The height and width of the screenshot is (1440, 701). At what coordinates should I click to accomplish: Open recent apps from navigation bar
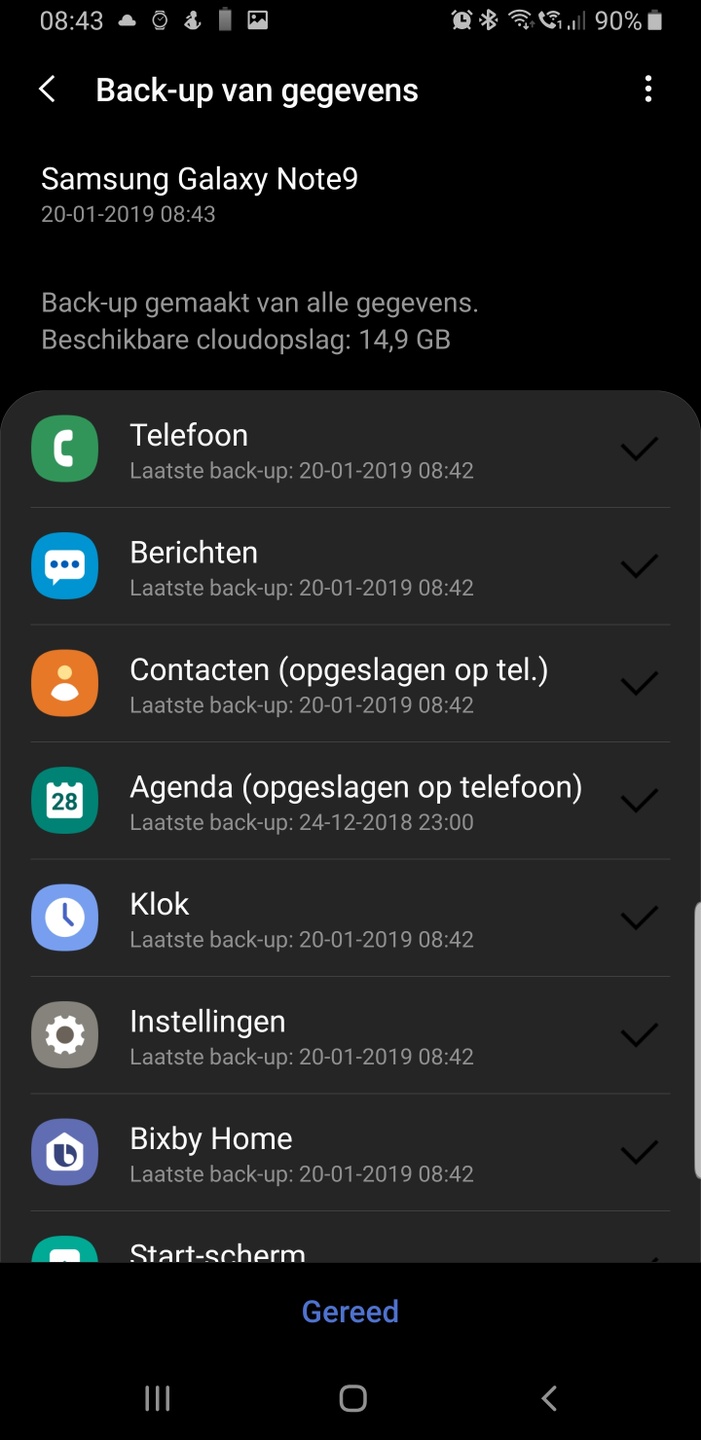(x=157, y=1398)
